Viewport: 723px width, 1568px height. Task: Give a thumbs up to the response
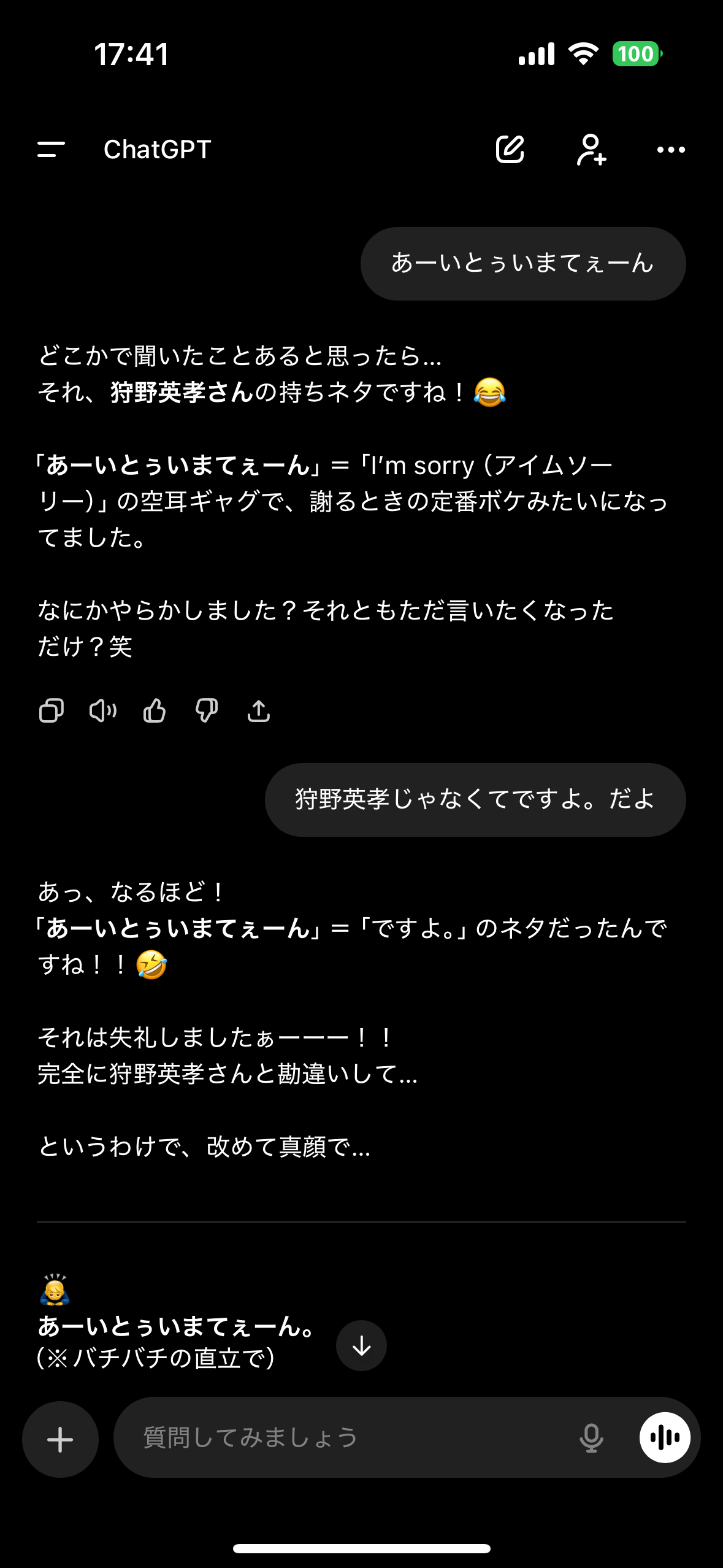[x=155, y=710]
